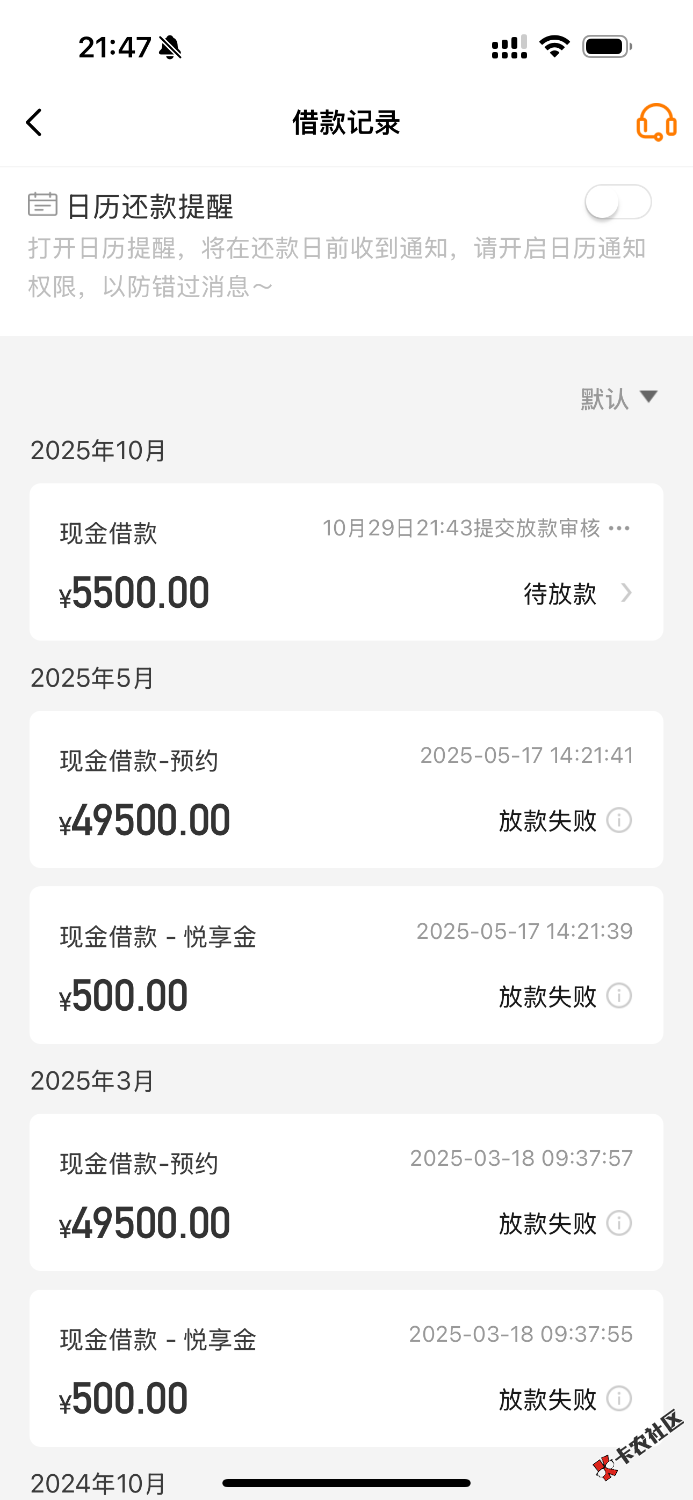Open the ¥5500.00 待放款 loan record
Image resolution: width=693 pixels, height=1500 pixels.
coord(346,562)
